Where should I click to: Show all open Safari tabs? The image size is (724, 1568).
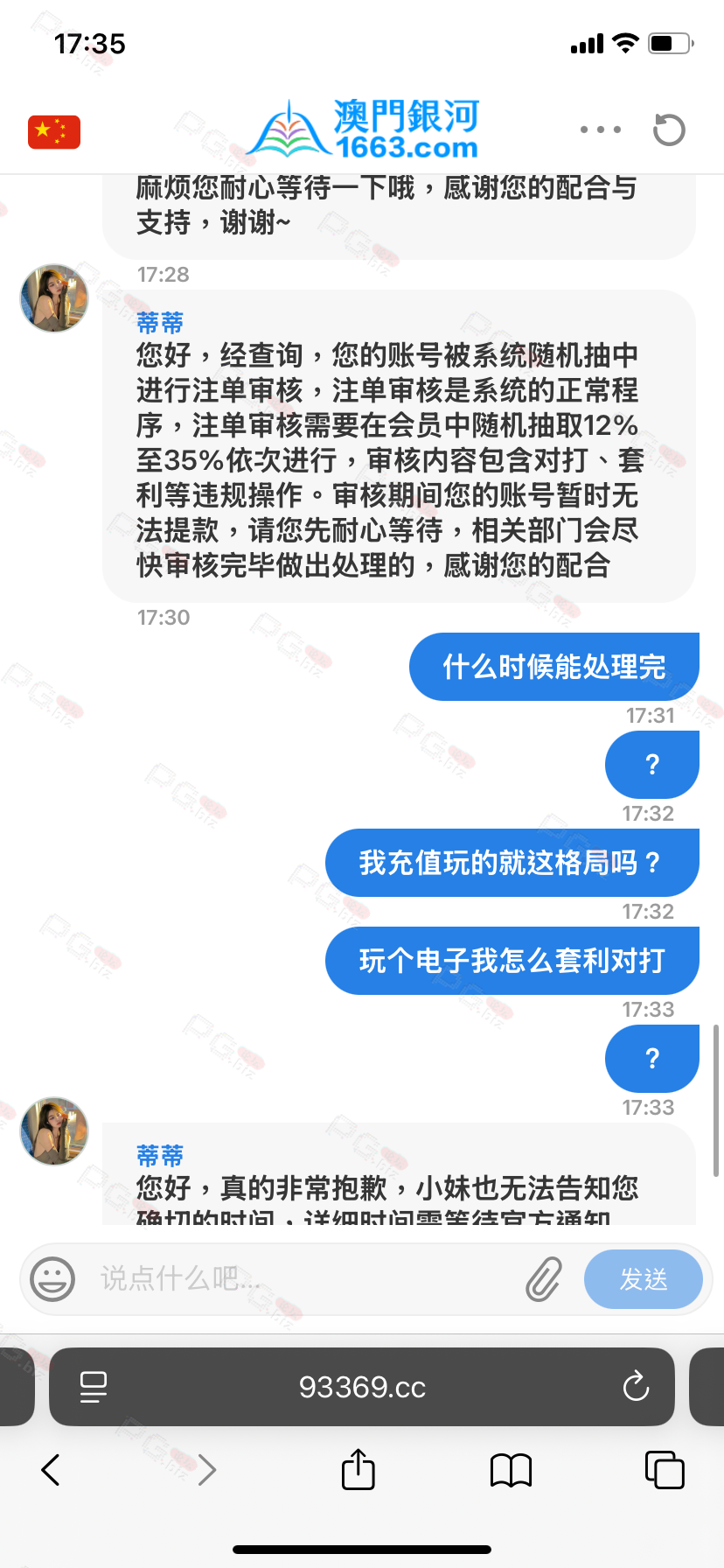(665, 1470)
